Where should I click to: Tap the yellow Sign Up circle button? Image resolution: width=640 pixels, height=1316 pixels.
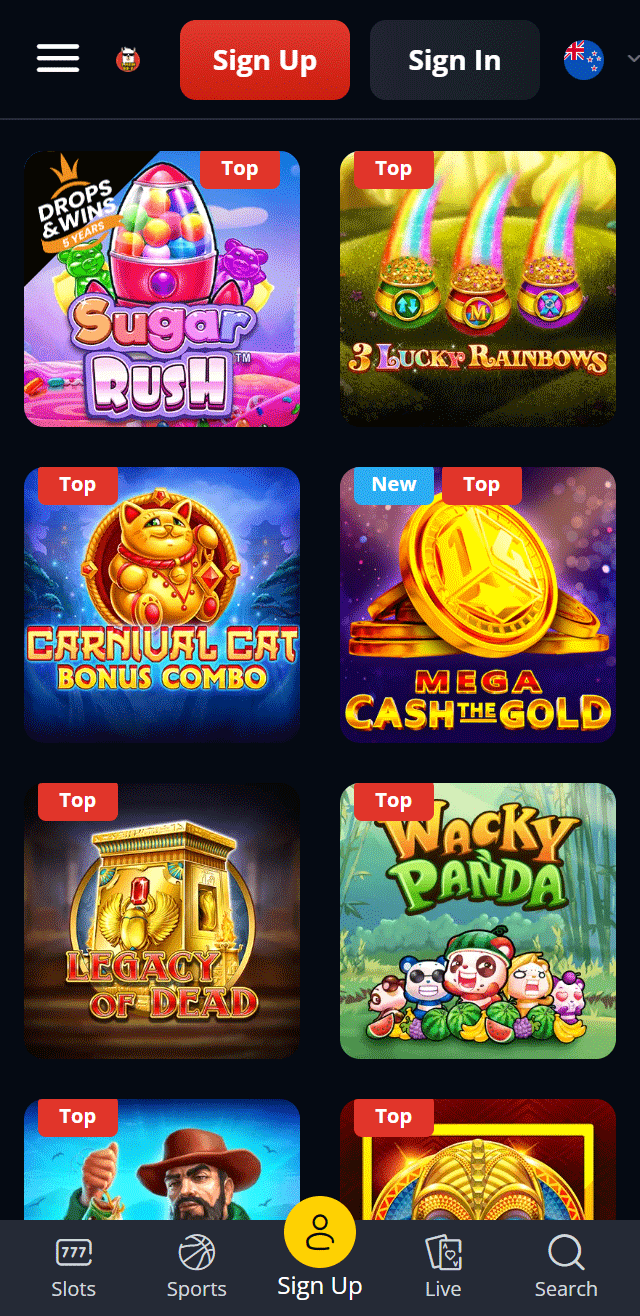click(320, 1233)
